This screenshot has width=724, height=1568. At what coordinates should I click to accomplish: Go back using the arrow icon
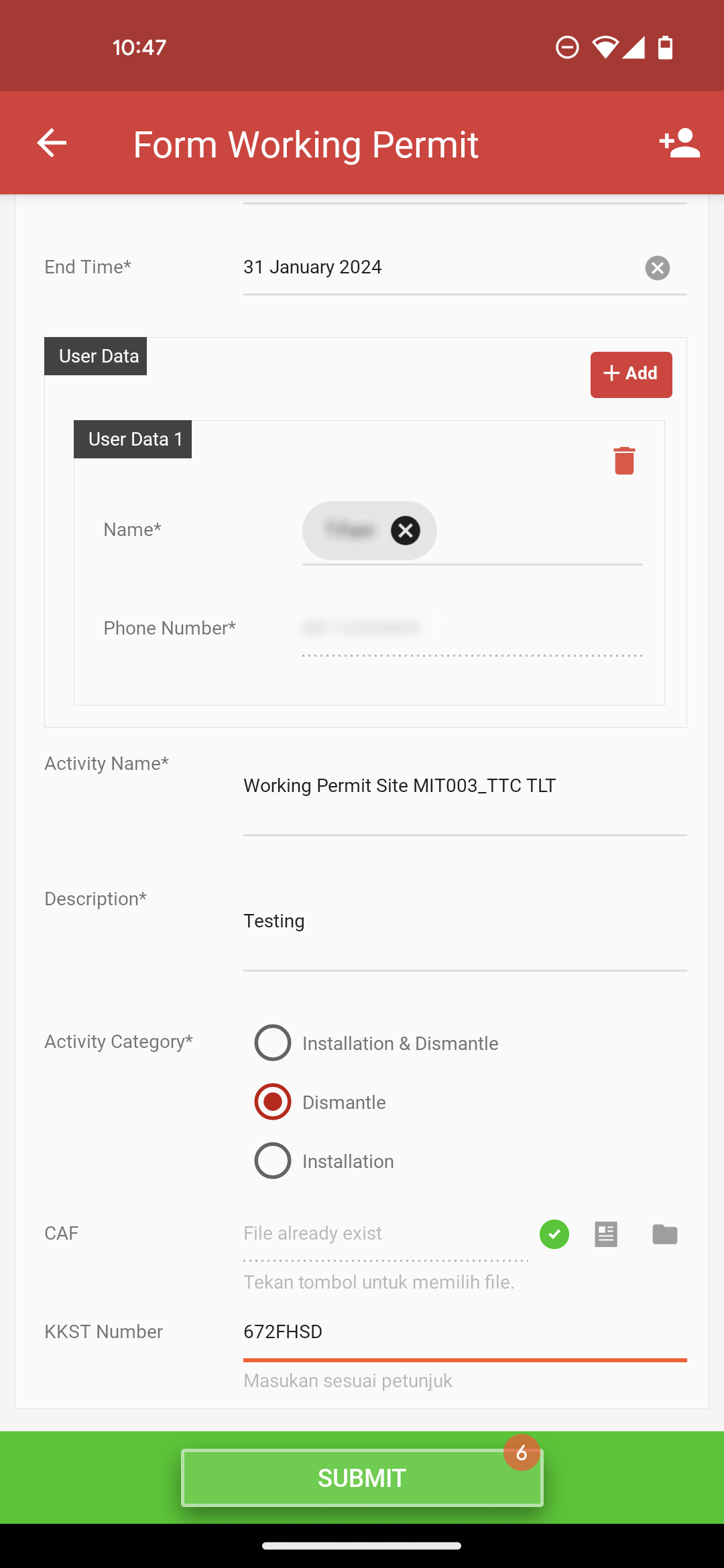click(x=52, y=143)
